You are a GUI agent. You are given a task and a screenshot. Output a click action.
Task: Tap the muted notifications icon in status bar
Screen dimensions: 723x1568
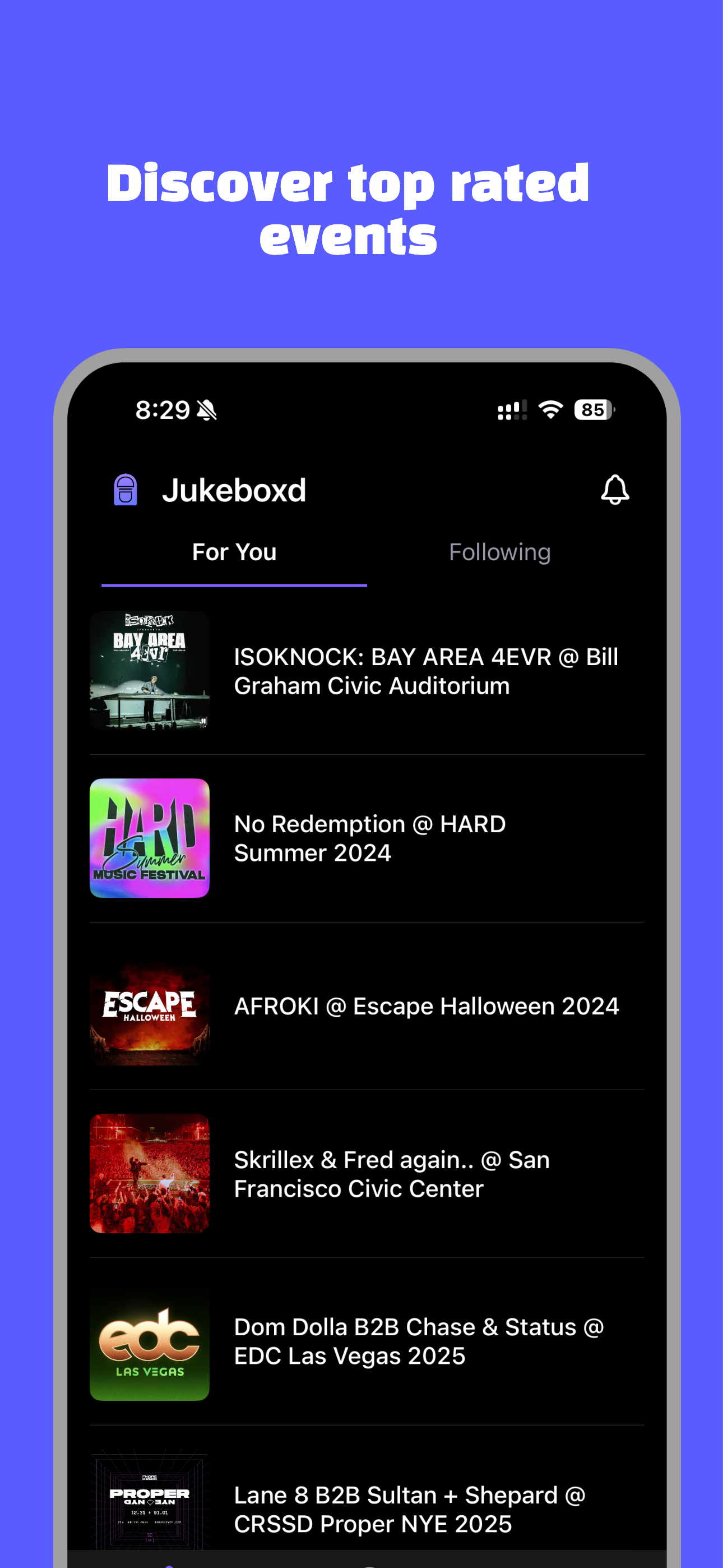click(206, 411)
